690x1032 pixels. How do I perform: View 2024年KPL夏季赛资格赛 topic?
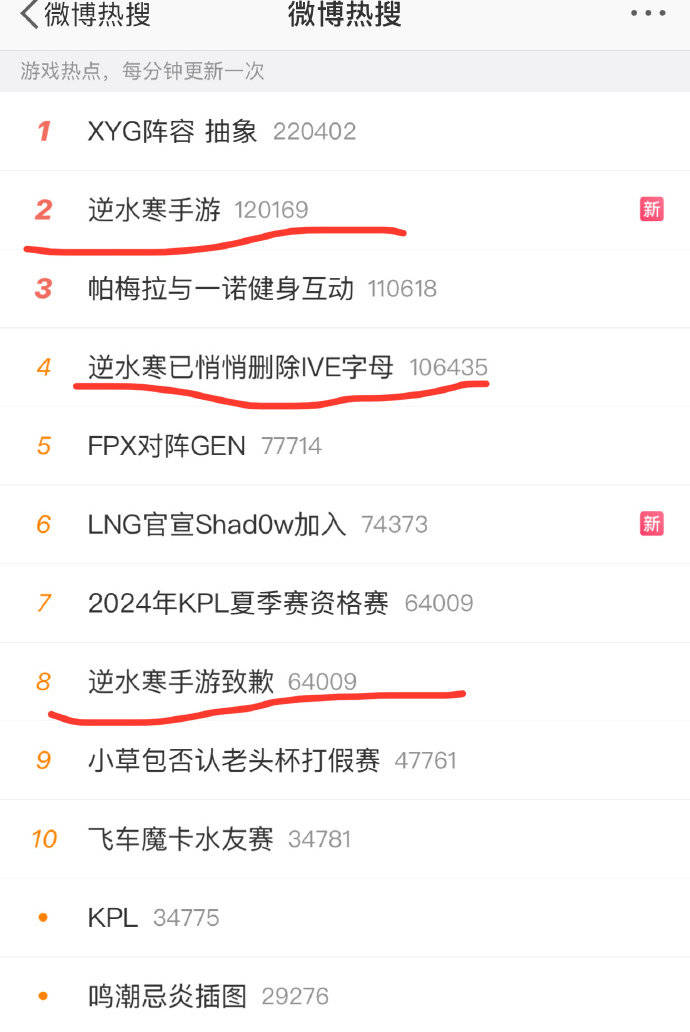(238, 603)
